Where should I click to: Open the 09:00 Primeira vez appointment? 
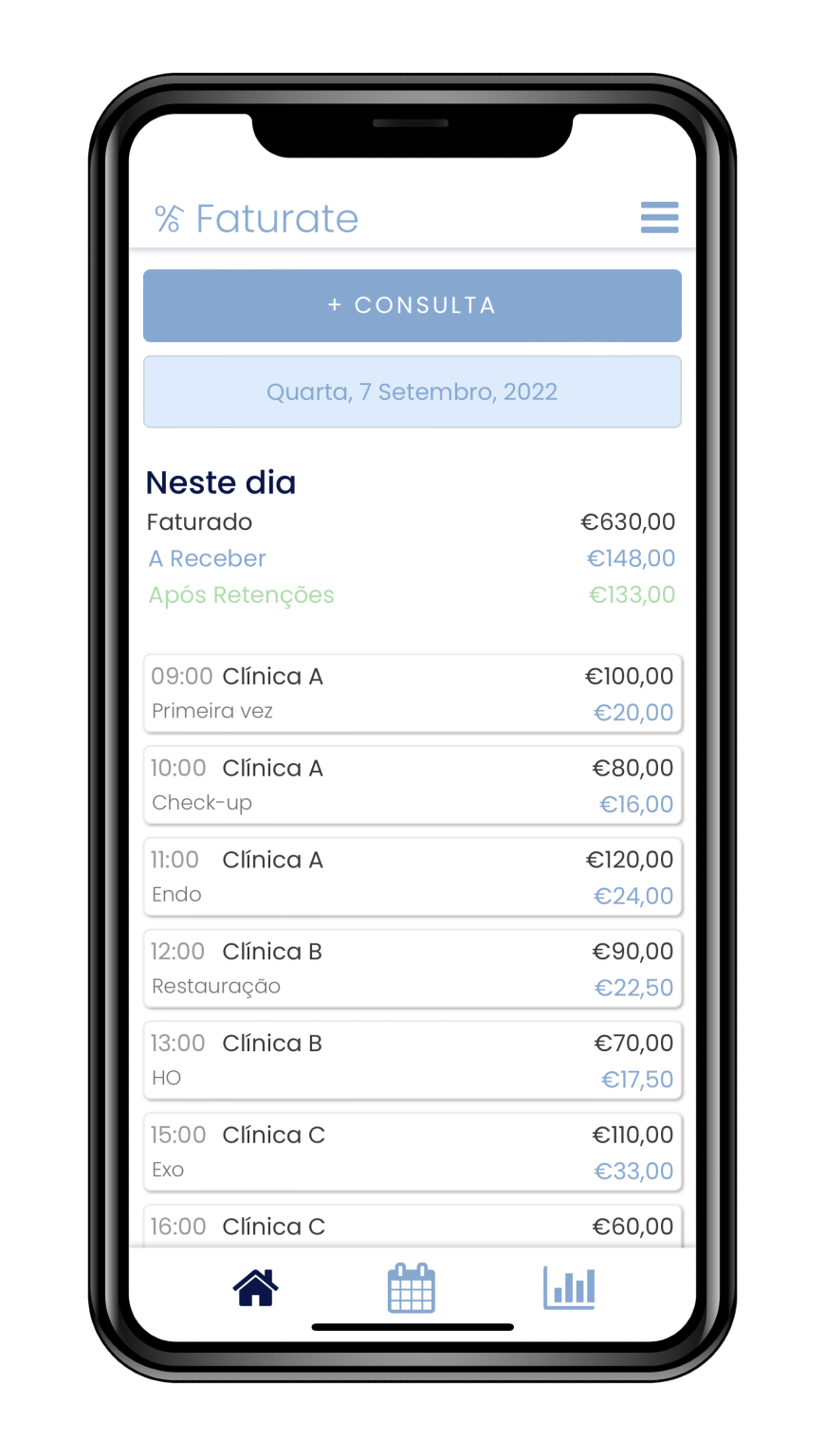pyautogui.click(x=412, y=693)
